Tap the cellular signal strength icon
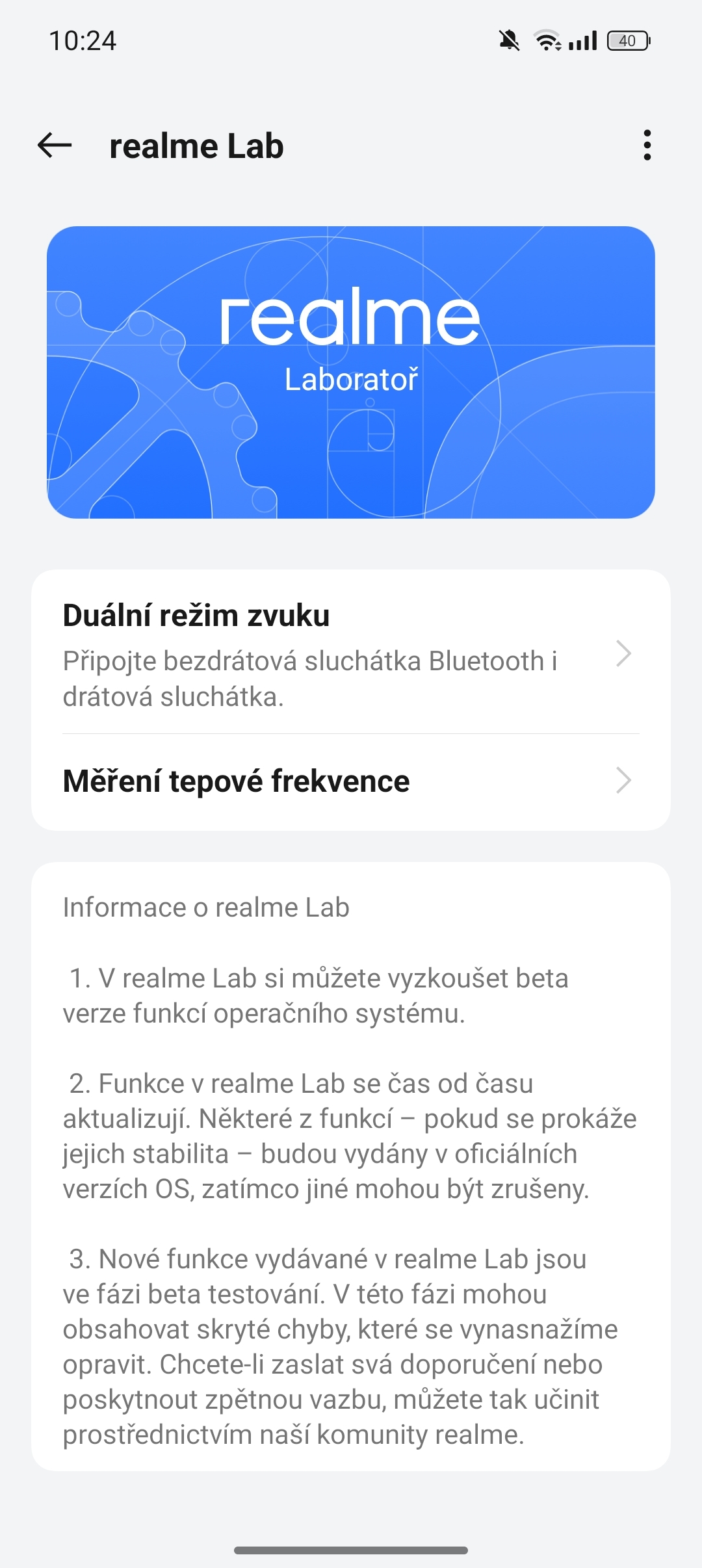 tap(582, 41)
